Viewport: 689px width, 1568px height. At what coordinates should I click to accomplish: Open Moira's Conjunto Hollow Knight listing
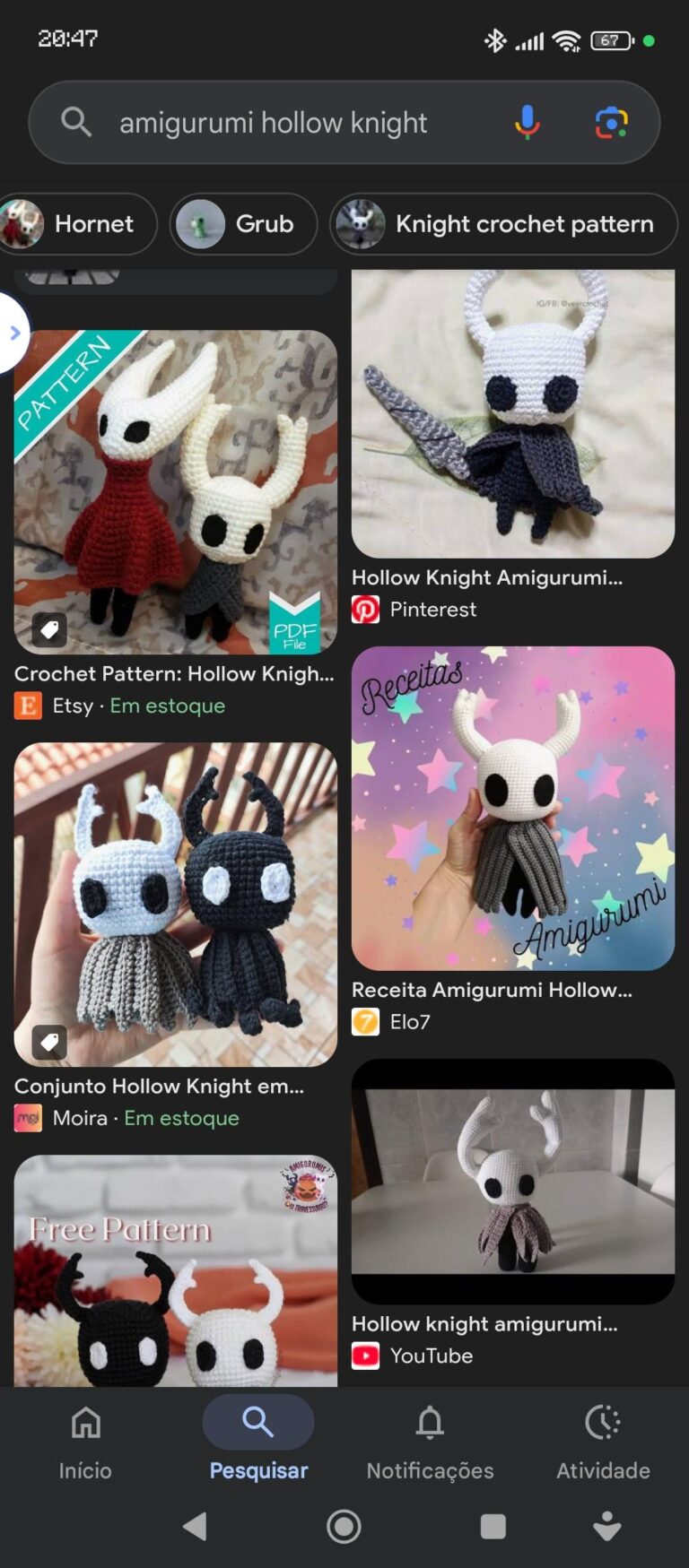click(176, 904)
